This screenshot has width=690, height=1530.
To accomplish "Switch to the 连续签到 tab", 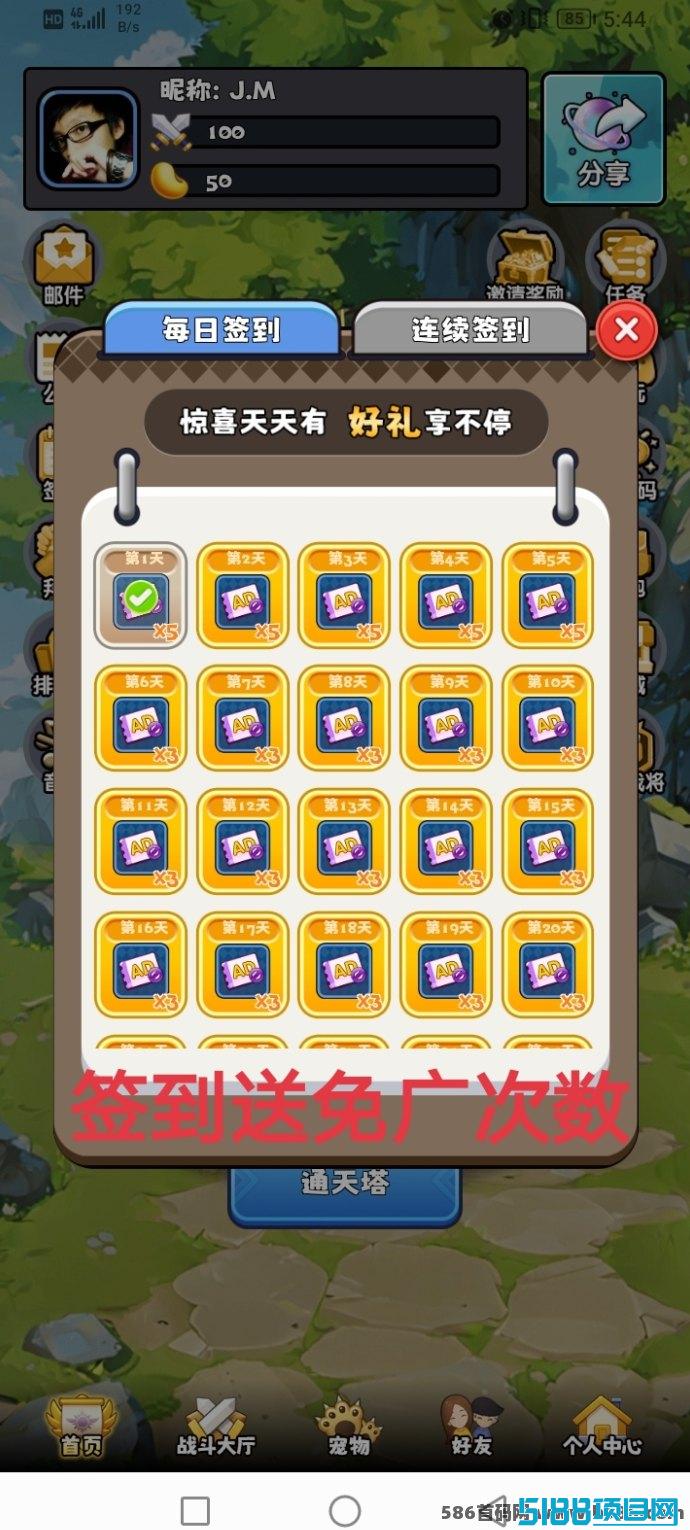I will [470, 329].
